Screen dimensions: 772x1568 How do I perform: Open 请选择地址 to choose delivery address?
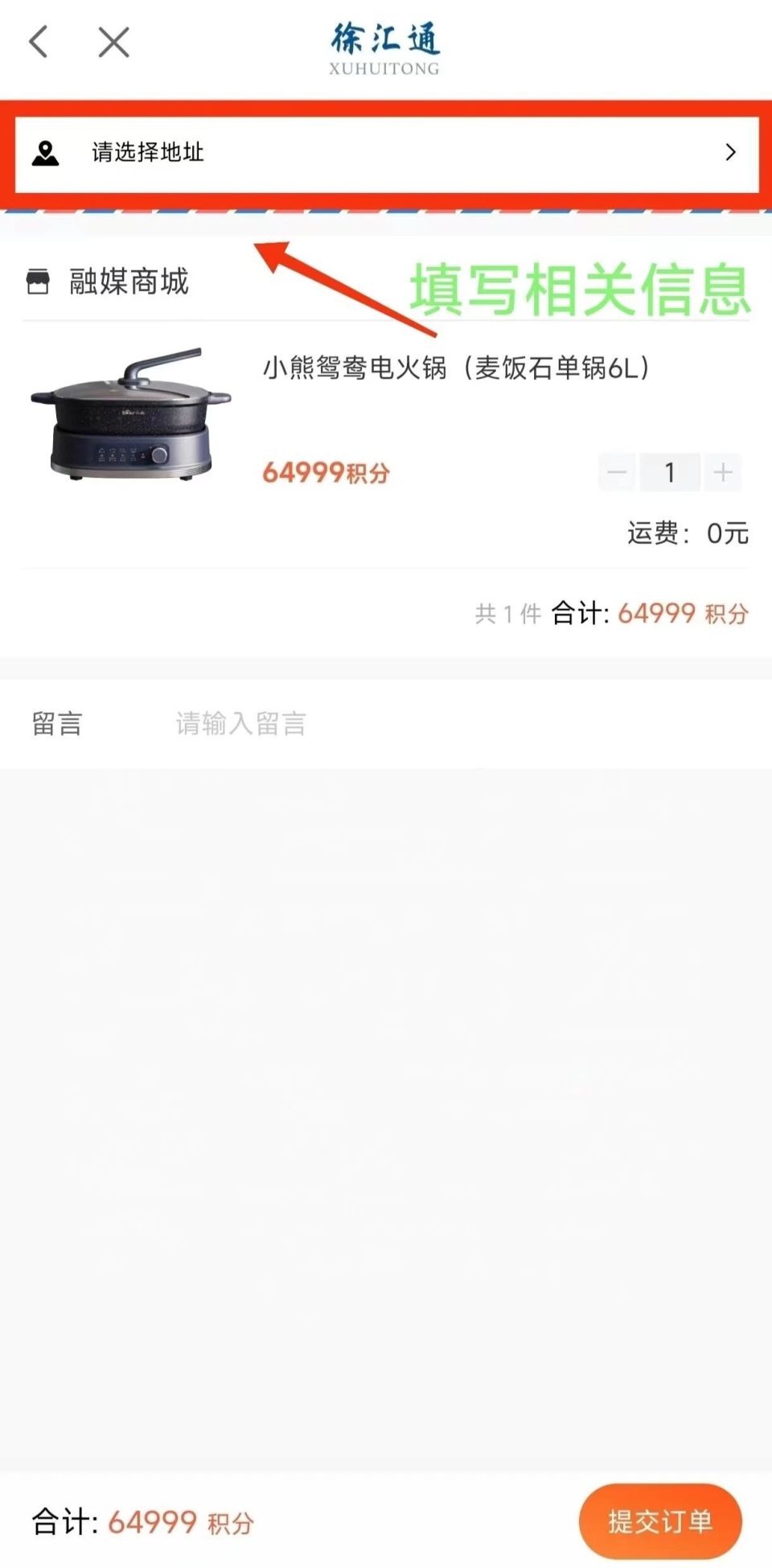coord(149,153)
